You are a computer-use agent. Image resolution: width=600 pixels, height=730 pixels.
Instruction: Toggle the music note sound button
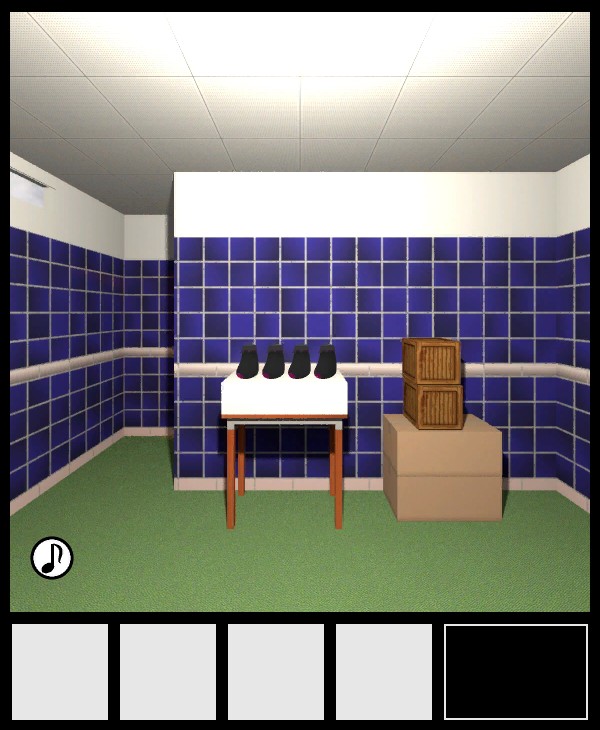tap(52, 558)
